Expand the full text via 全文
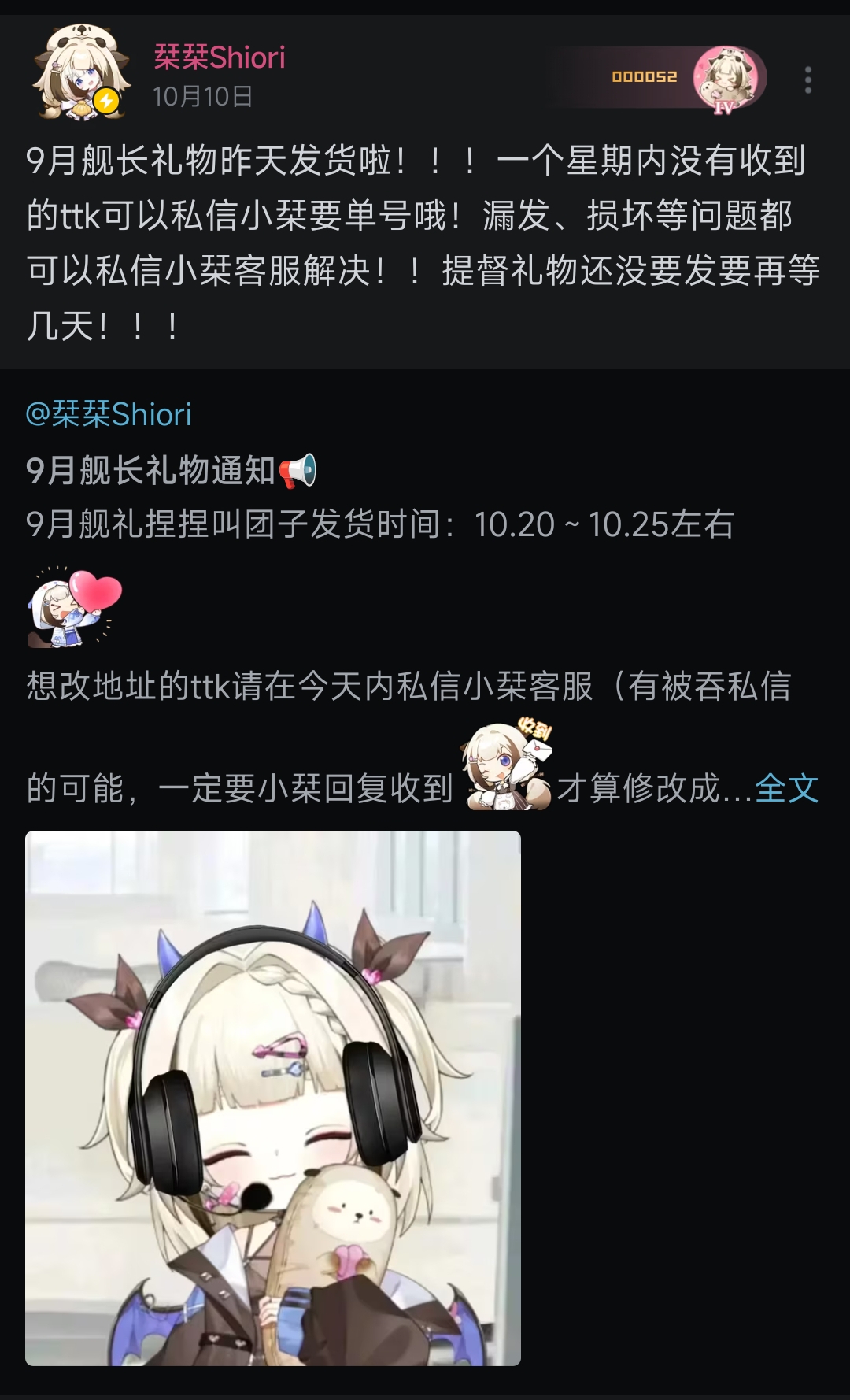 coord(786,788)
